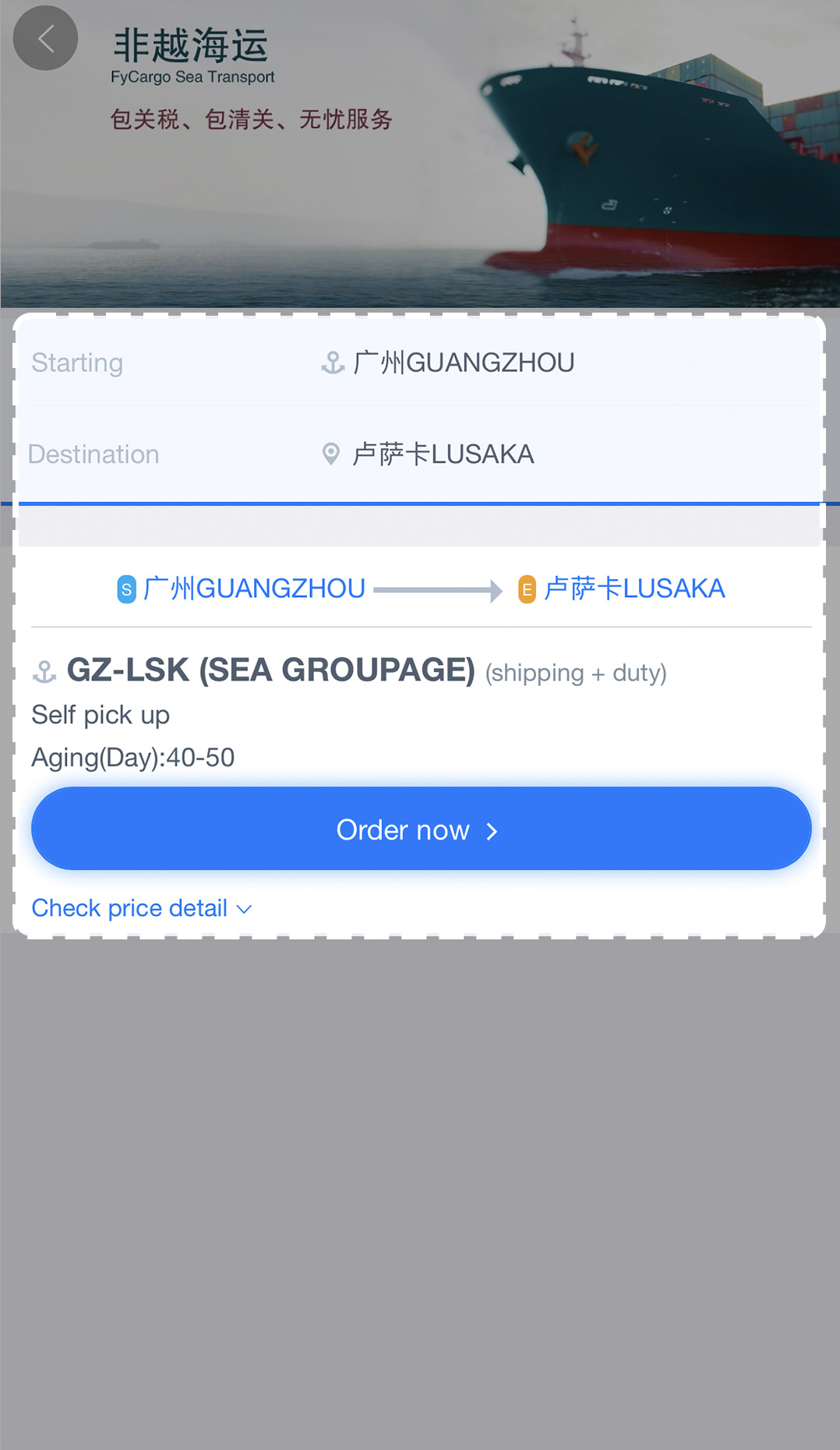Change the Destination Lusaka

click(x=443, y=454)
